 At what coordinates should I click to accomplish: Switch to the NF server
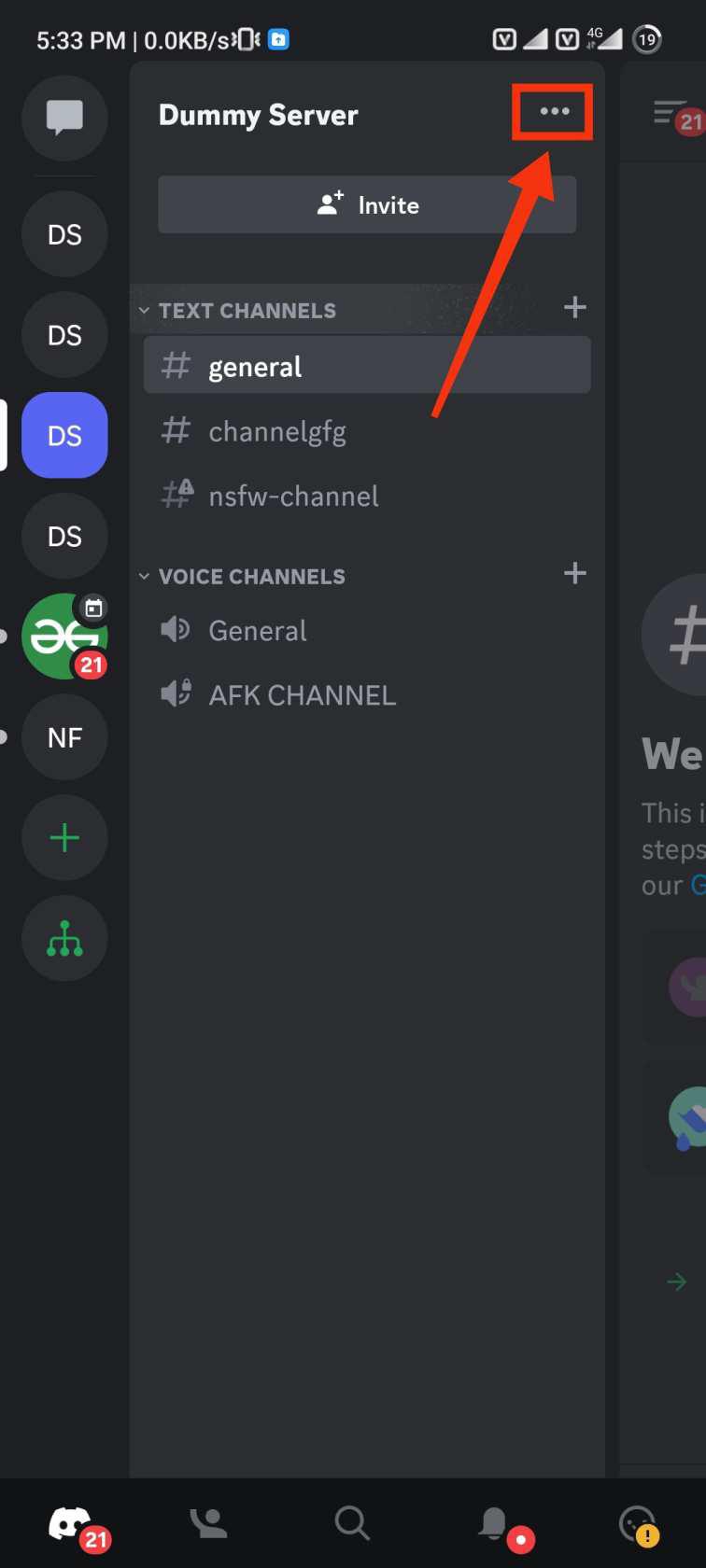(64, 738)
